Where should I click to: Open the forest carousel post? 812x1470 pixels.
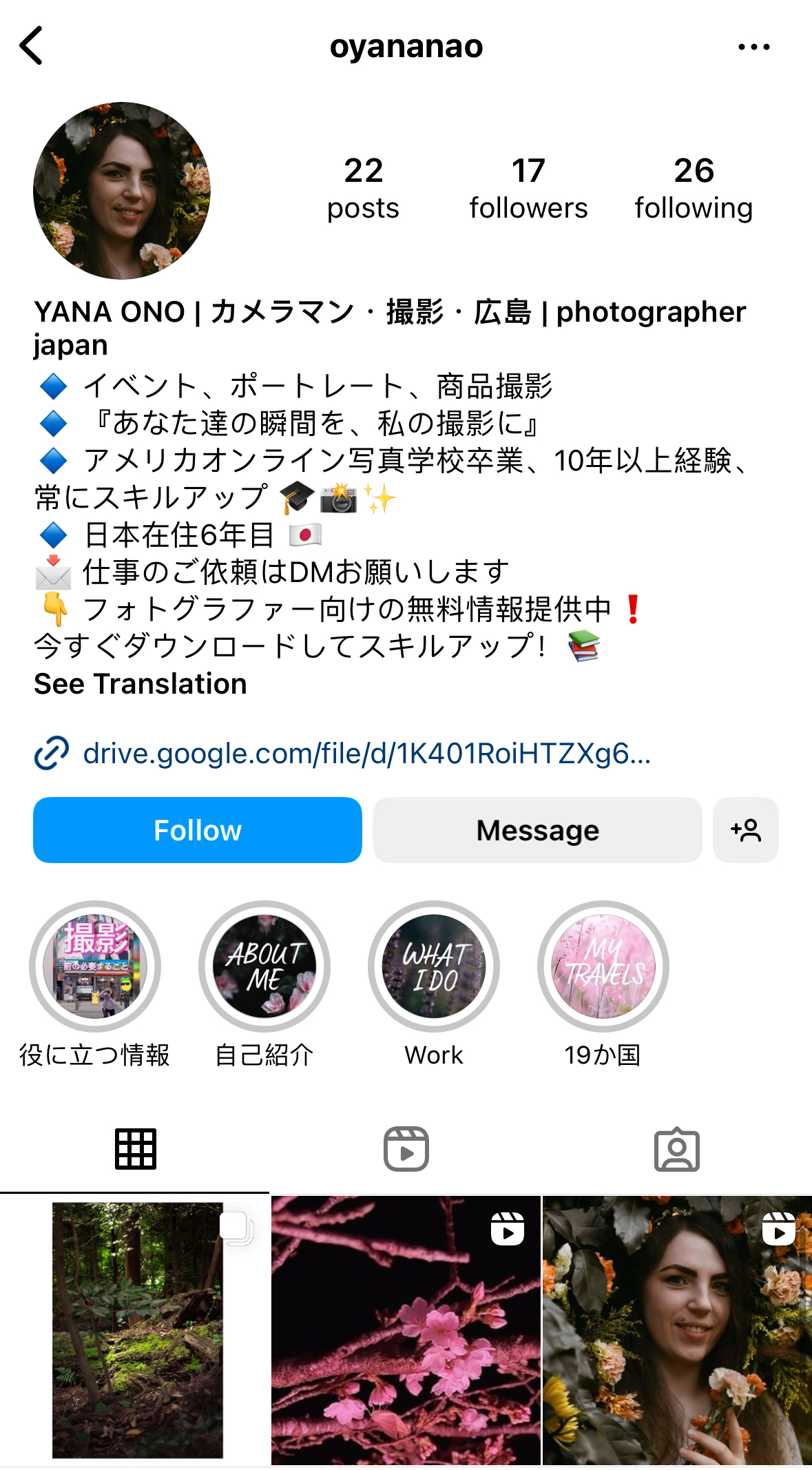(x=136, y=1331)
